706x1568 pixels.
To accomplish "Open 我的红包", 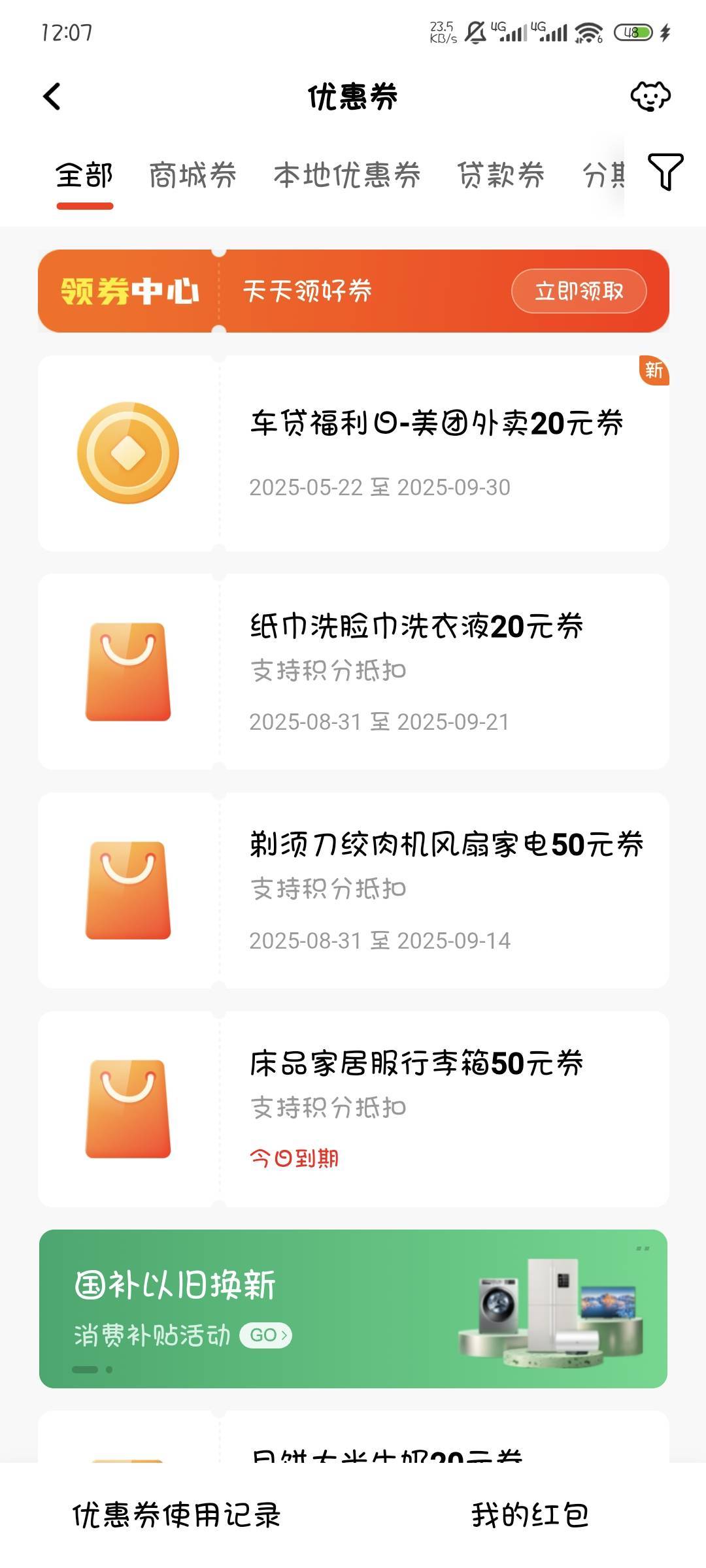I will (529, 1515).
